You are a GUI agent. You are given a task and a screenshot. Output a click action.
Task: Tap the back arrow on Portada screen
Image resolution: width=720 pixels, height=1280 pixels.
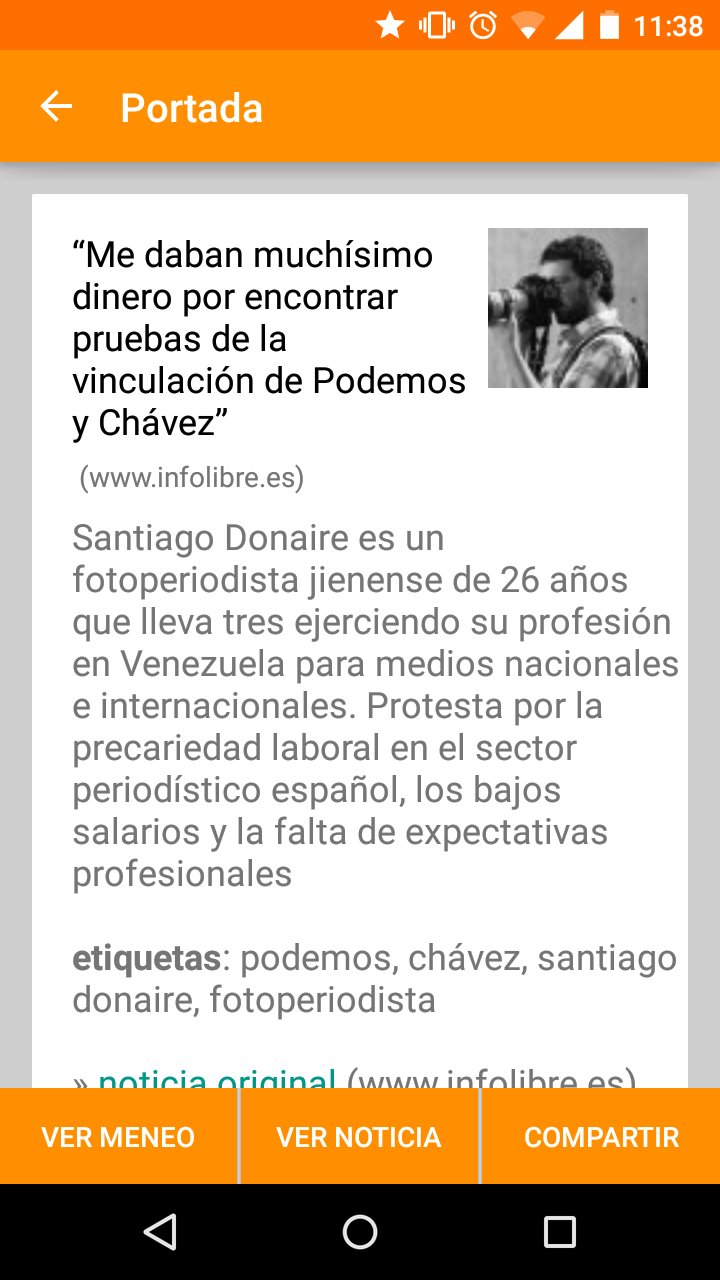point(56,106)
